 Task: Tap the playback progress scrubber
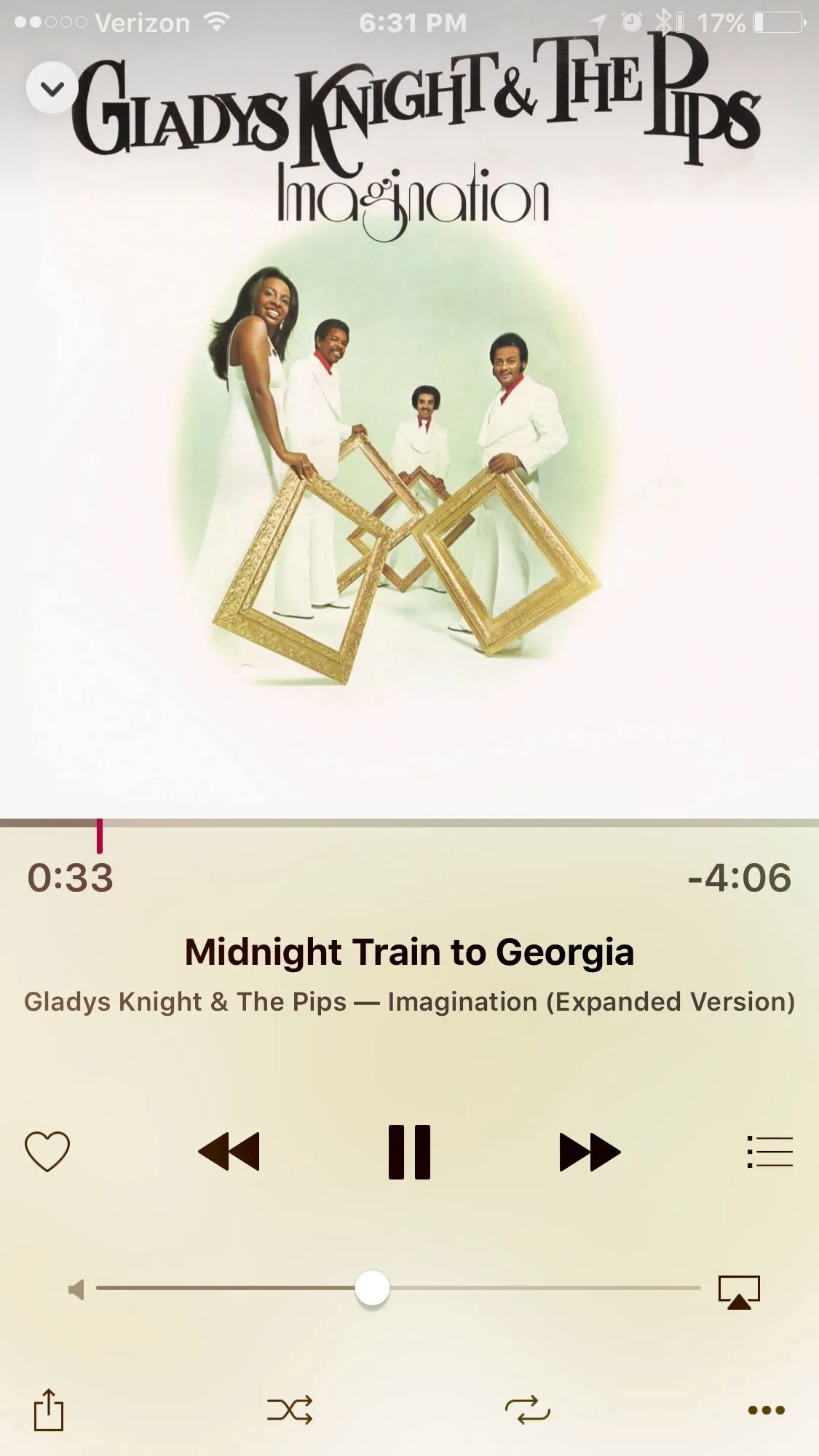point(100,834)
